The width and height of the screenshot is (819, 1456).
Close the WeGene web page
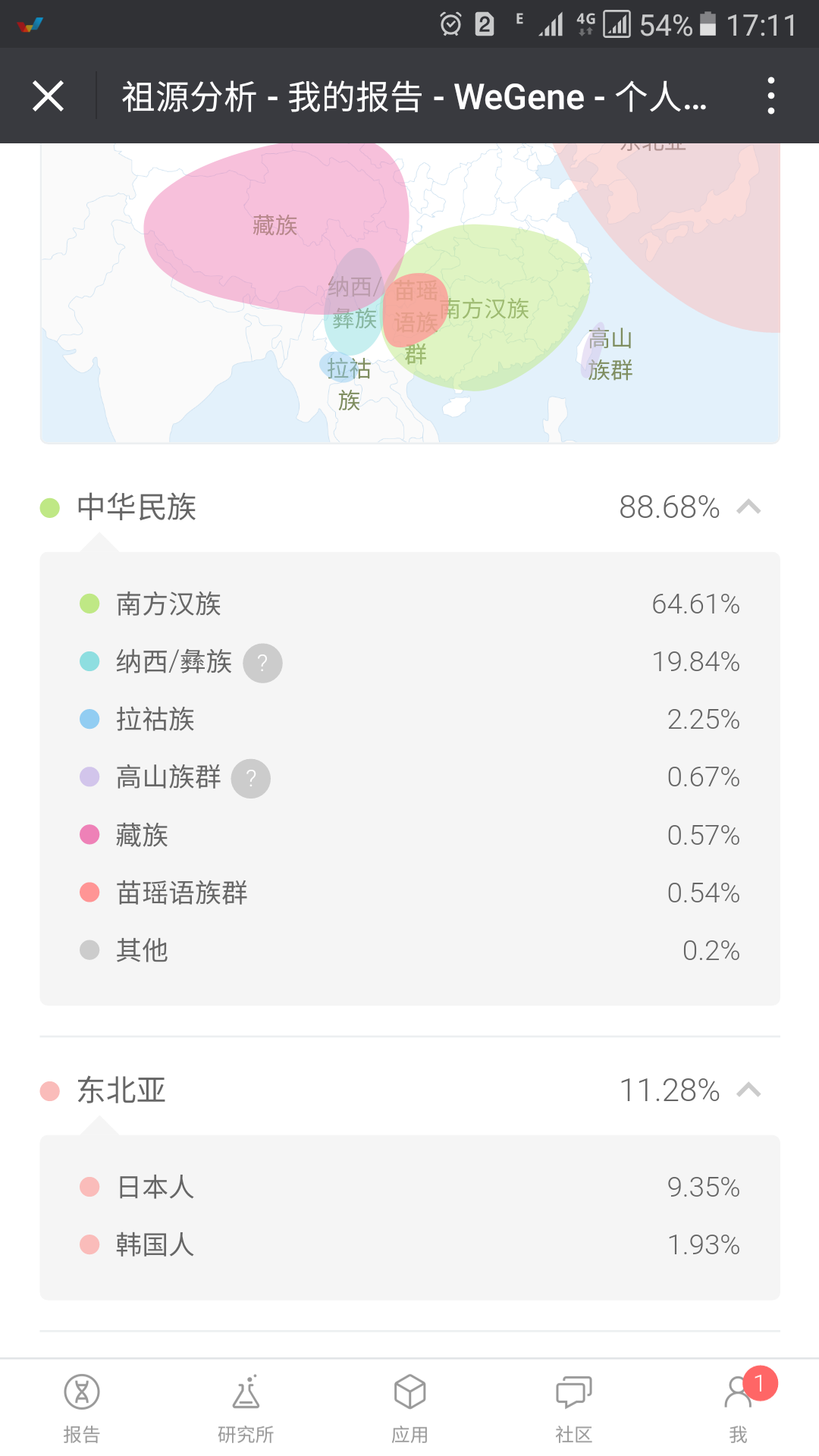[49, 96]
